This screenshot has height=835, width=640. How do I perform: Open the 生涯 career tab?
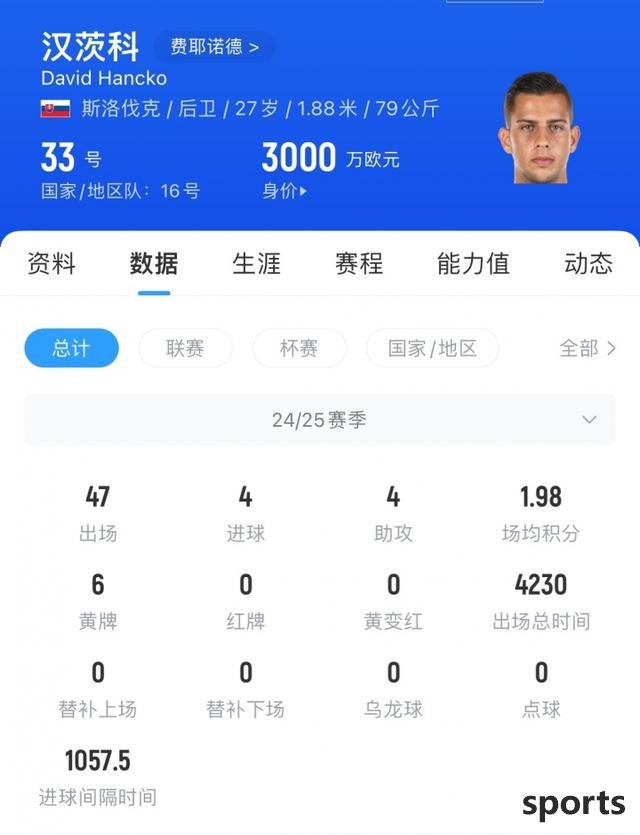point(256,264)
